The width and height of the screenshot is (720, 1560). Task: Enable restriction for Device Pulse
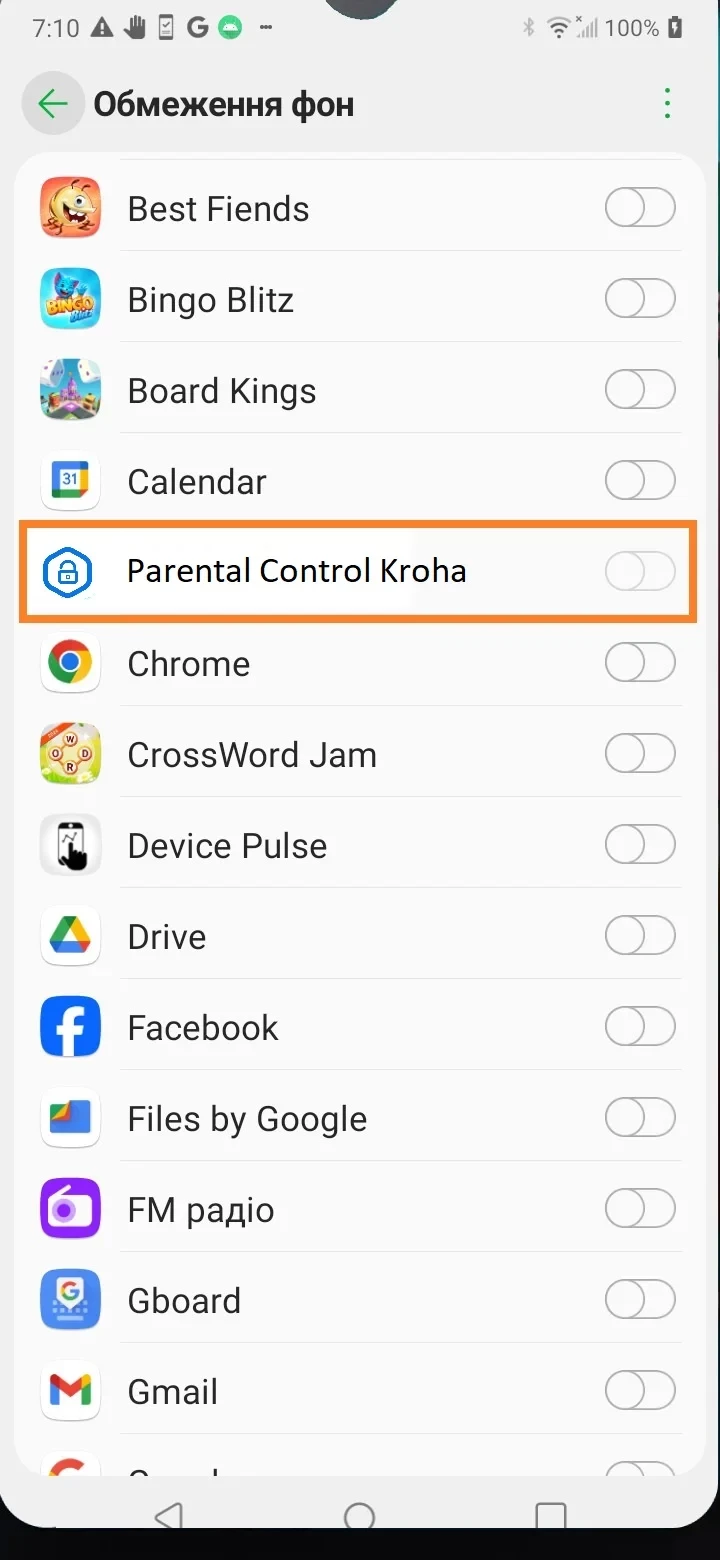(640, 845)
